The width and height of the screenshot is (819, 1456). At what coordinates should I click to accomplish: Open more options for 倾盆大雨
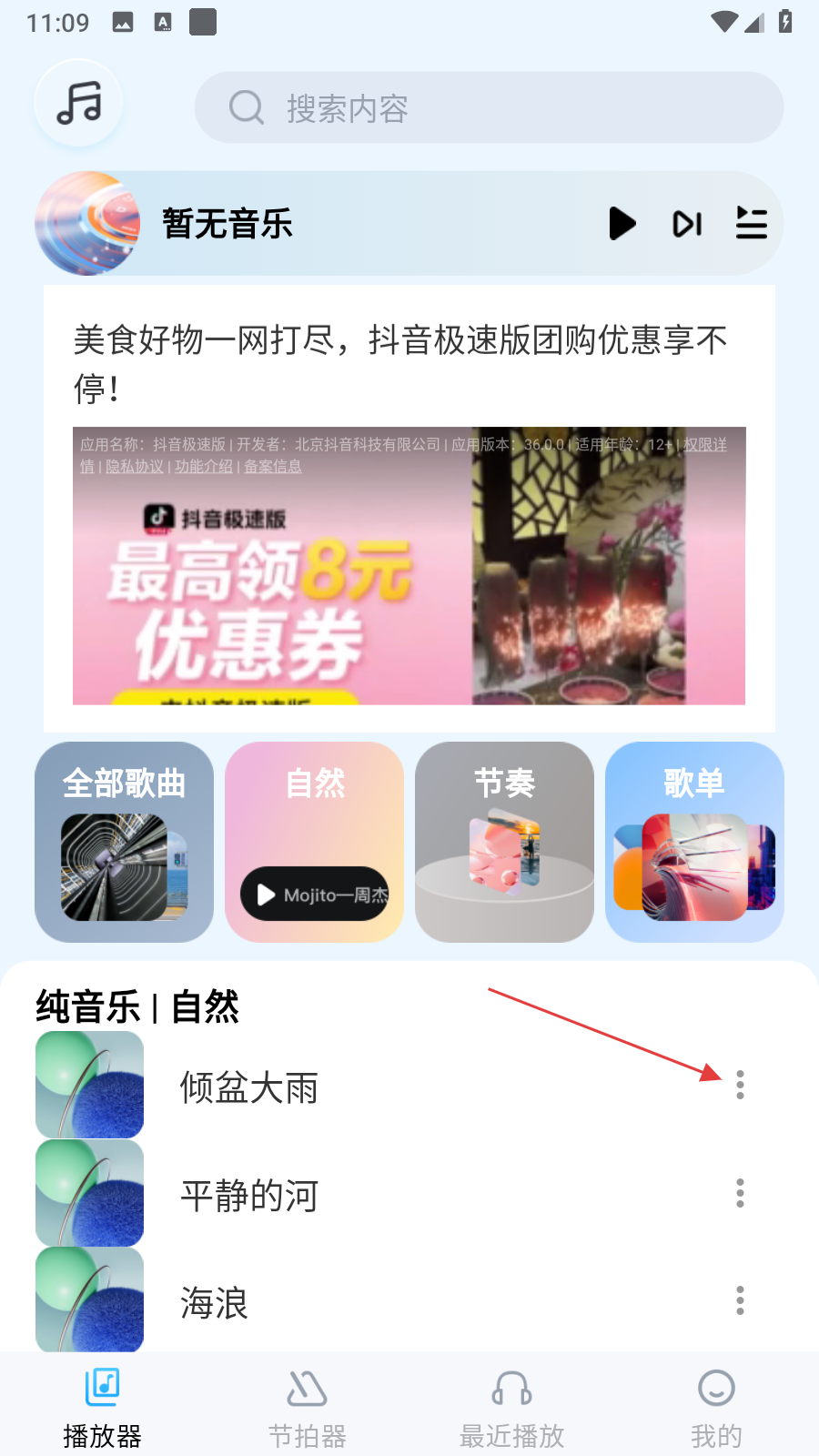pos(740,1085)
